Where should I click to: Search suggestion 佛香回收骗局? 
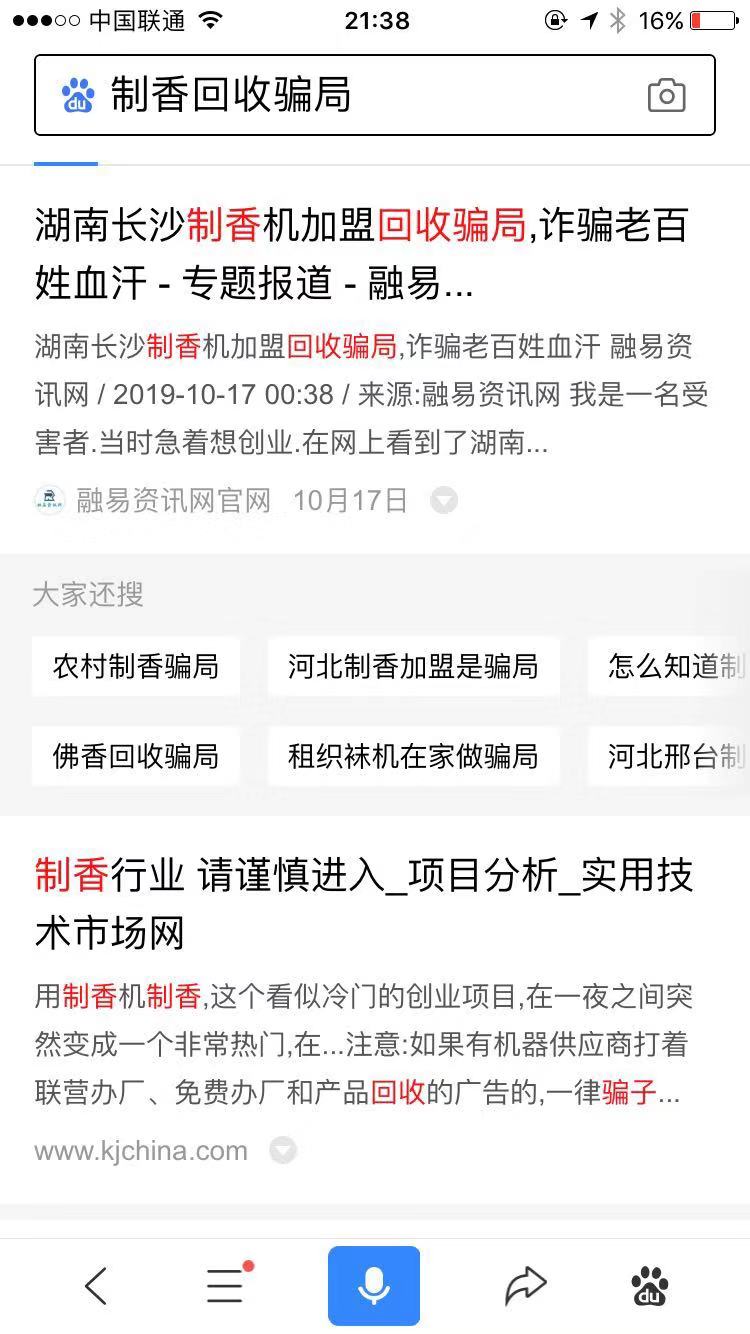[x=136, y=756]
